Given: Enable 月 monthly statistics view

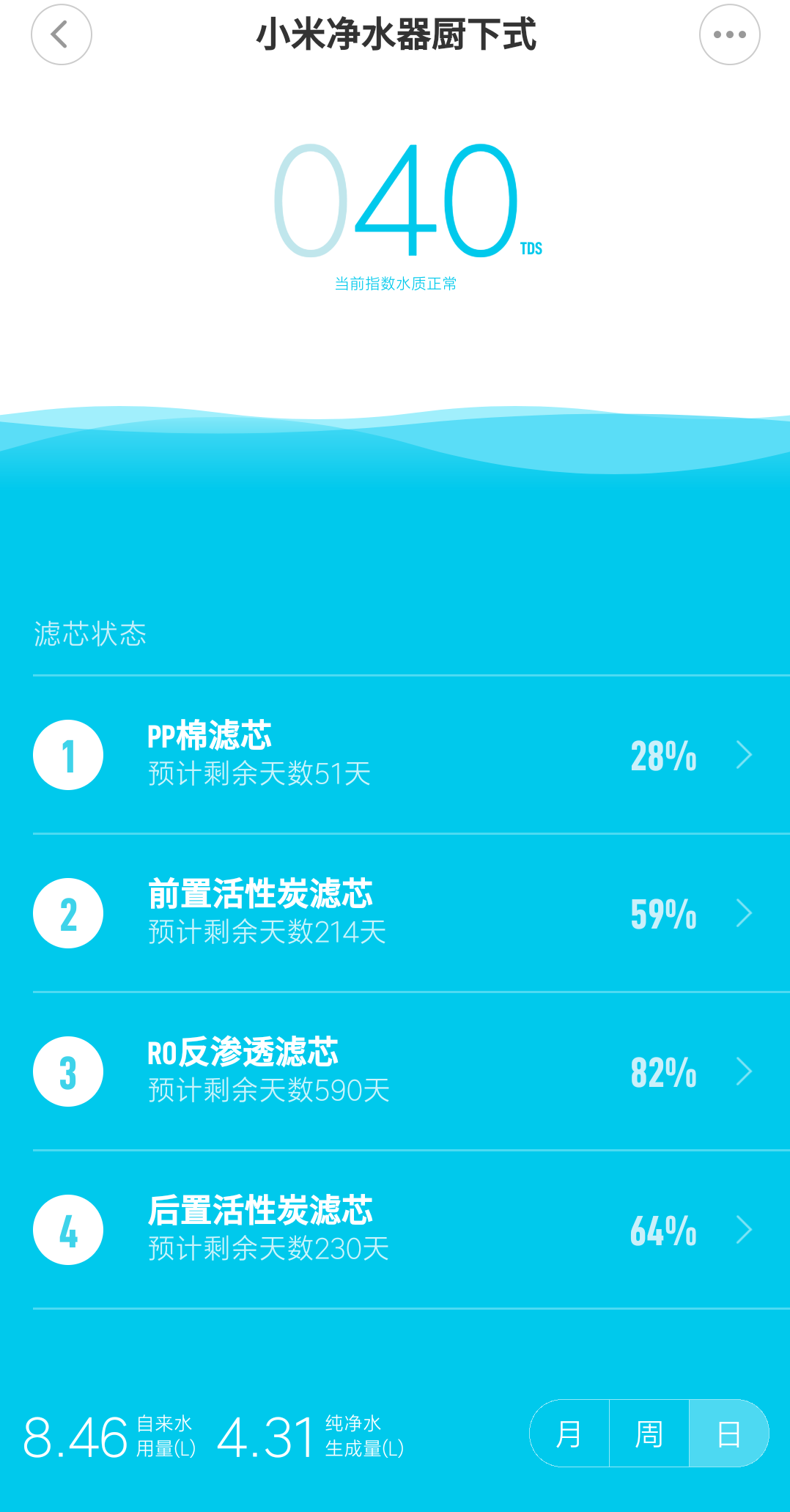Looking at the screenshot, I should (568, 1432).
